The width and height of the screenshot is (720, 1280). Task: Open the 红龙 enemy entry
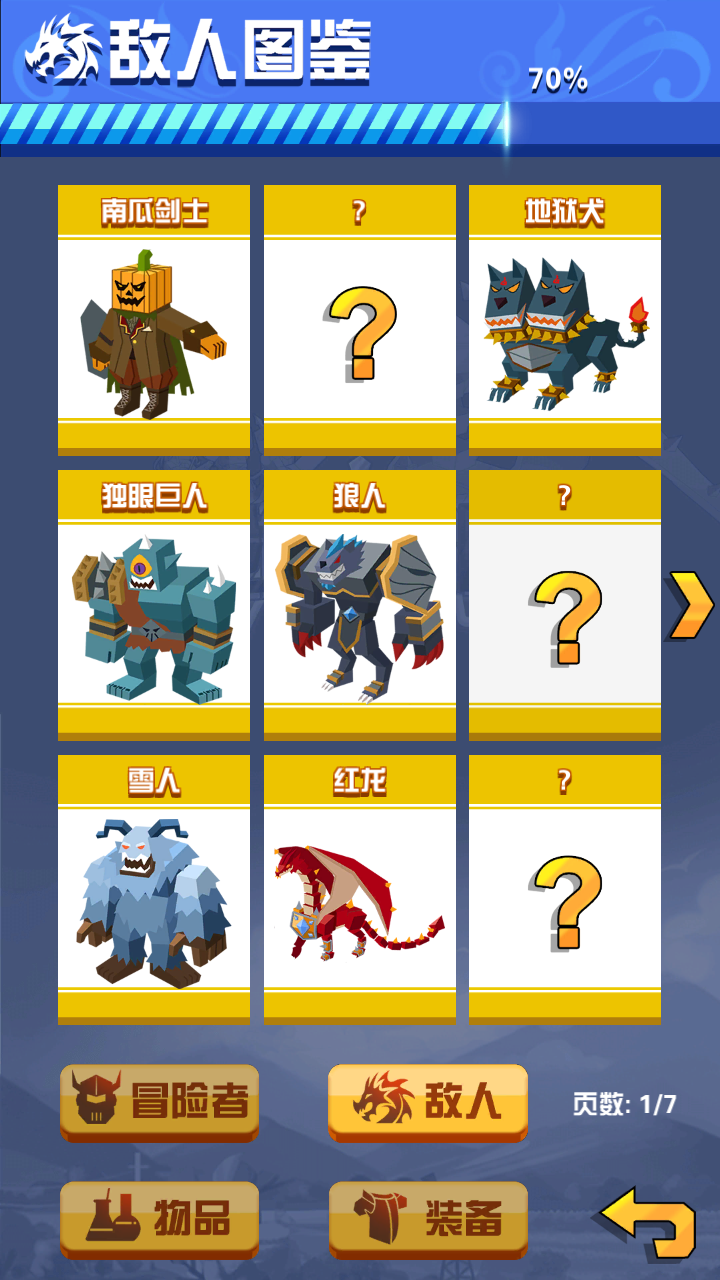(360, 890)
